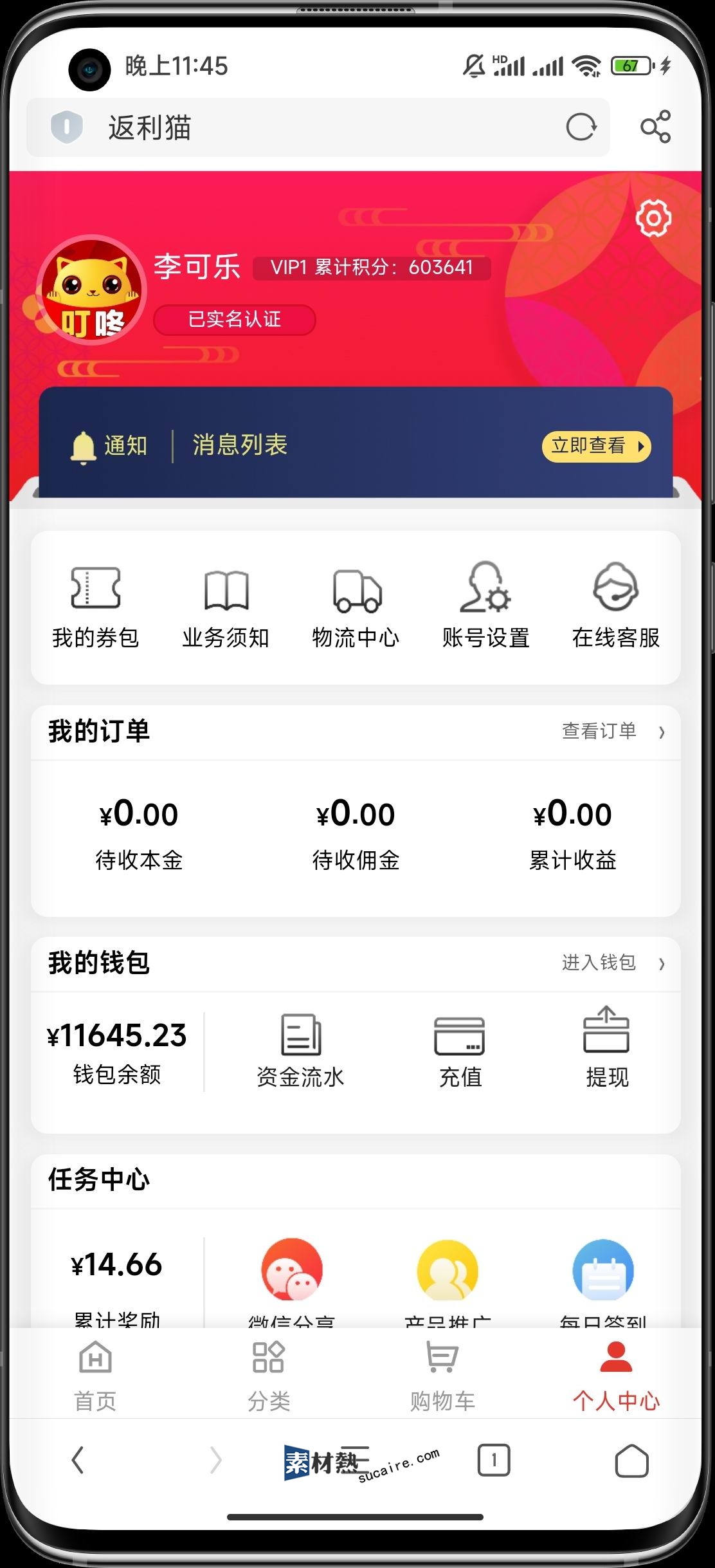The height and width of the screenshot is (1568, 715).
Task: Select the 个人中心 profile tab
Action: (616, 1376)
